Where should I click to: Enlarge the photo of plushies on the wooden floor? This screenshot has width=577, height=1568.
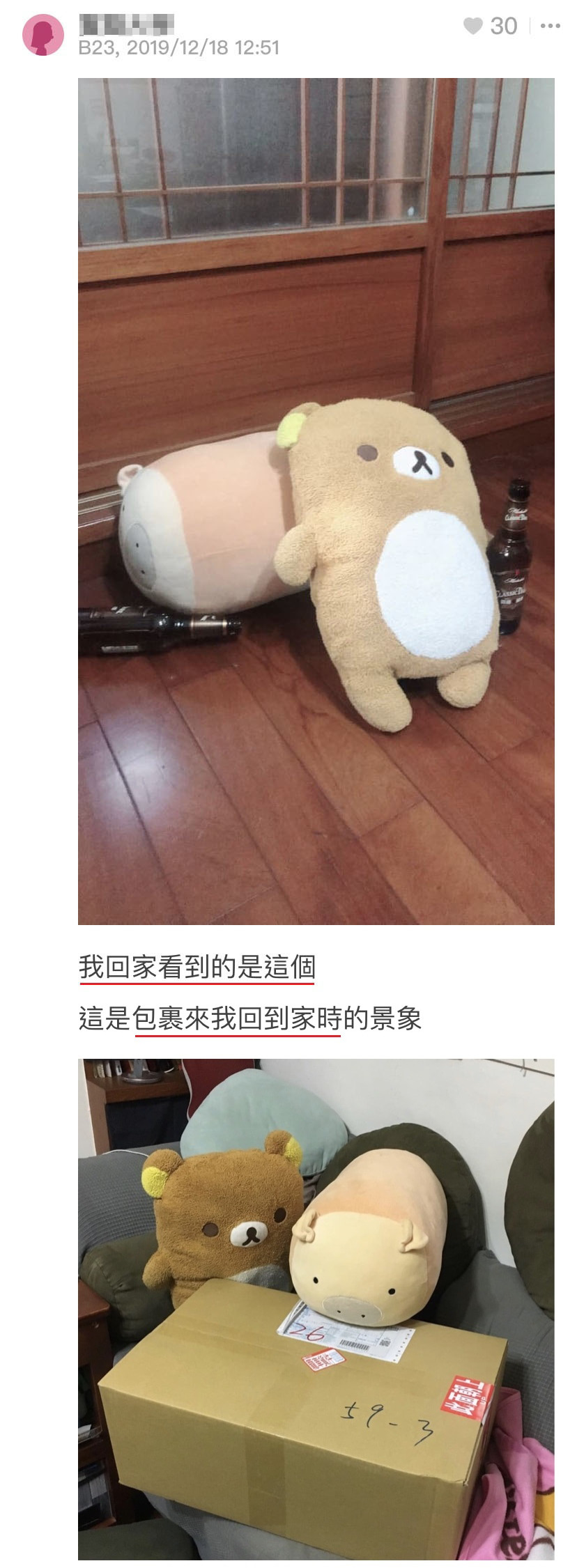tap(316, 502)
